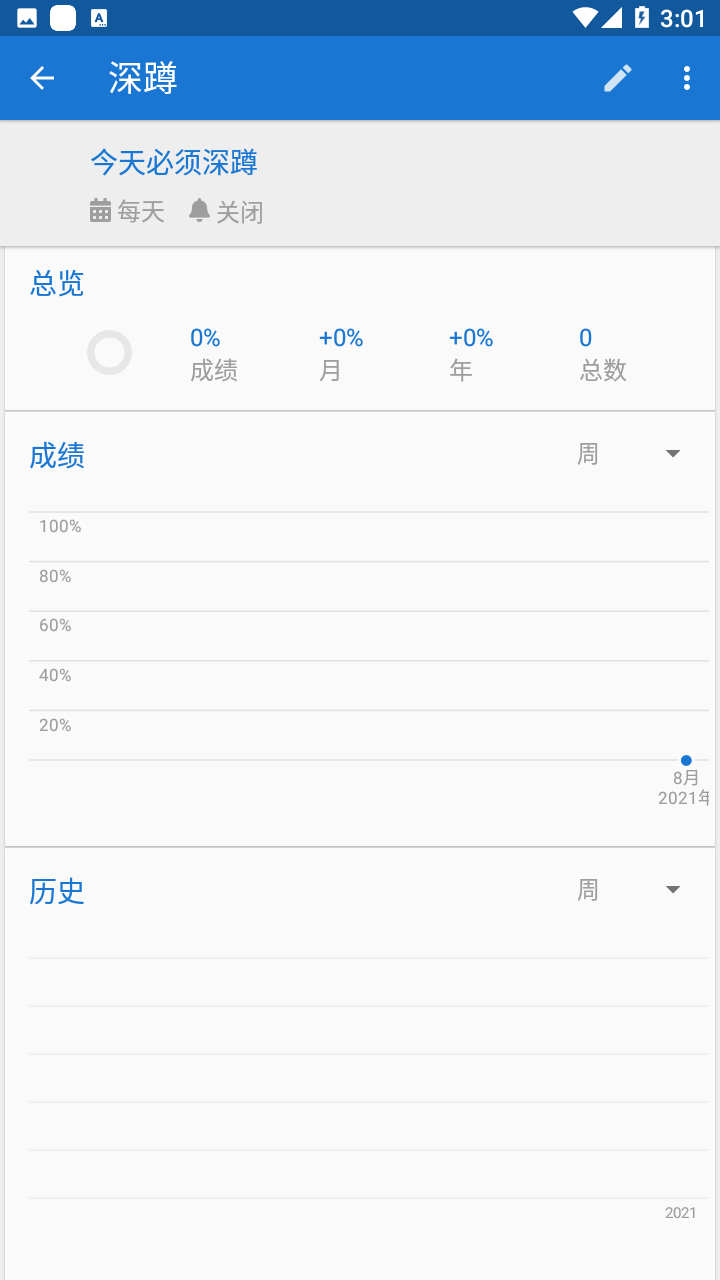Edit the 深蹲 habit with pencil icon

click(x=618, y=78)
